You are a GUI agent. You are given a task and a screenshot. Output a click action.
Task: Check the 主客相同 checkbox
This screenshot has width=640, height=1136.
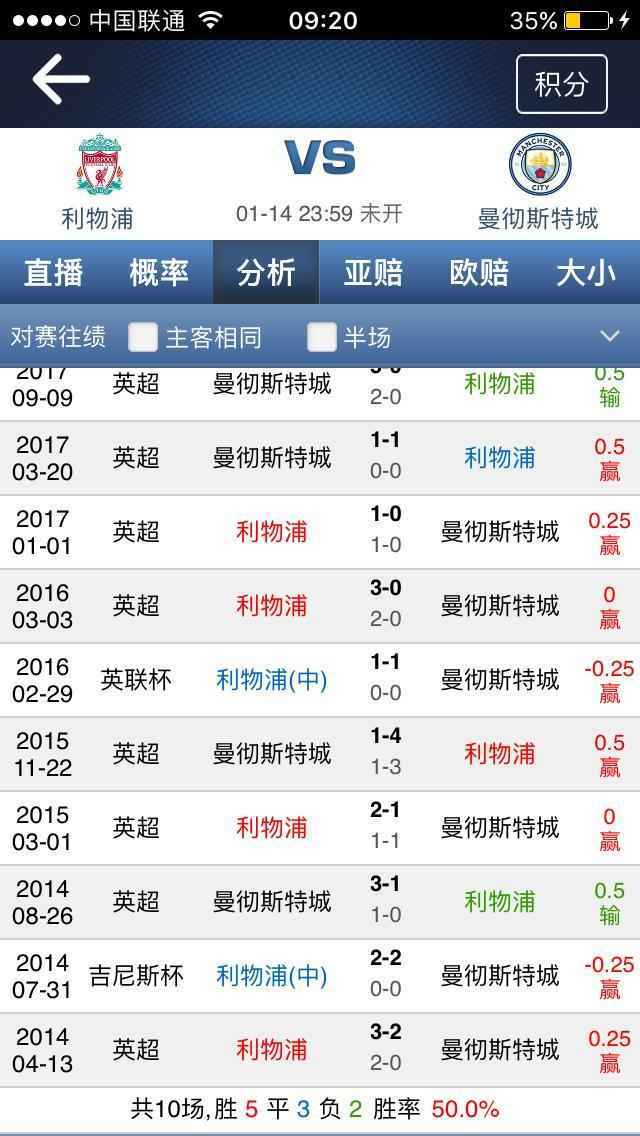pos(143,337)
